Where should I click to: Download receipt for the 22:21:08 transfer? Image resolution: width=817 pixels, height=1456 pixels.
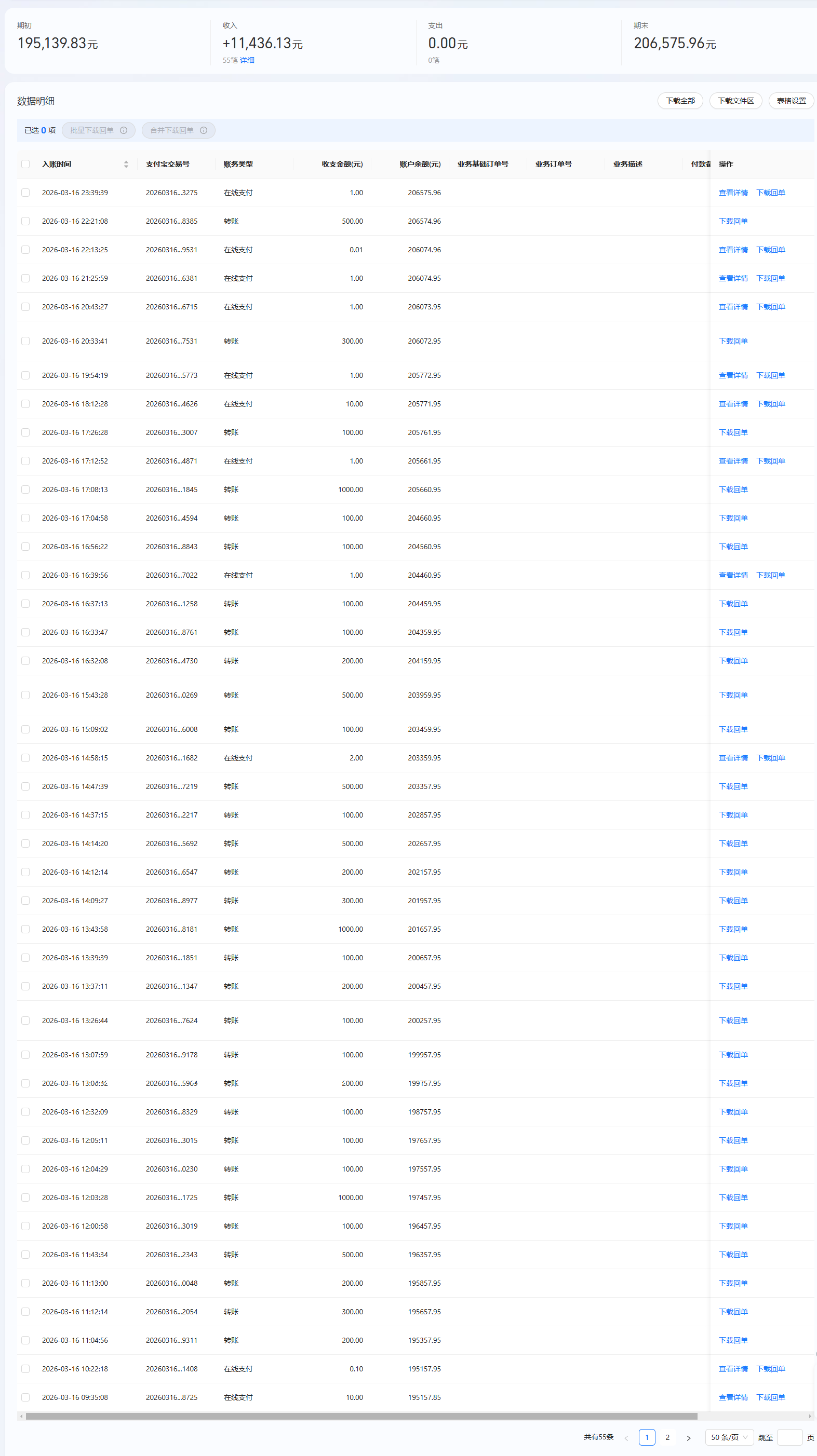coord(733,221)
